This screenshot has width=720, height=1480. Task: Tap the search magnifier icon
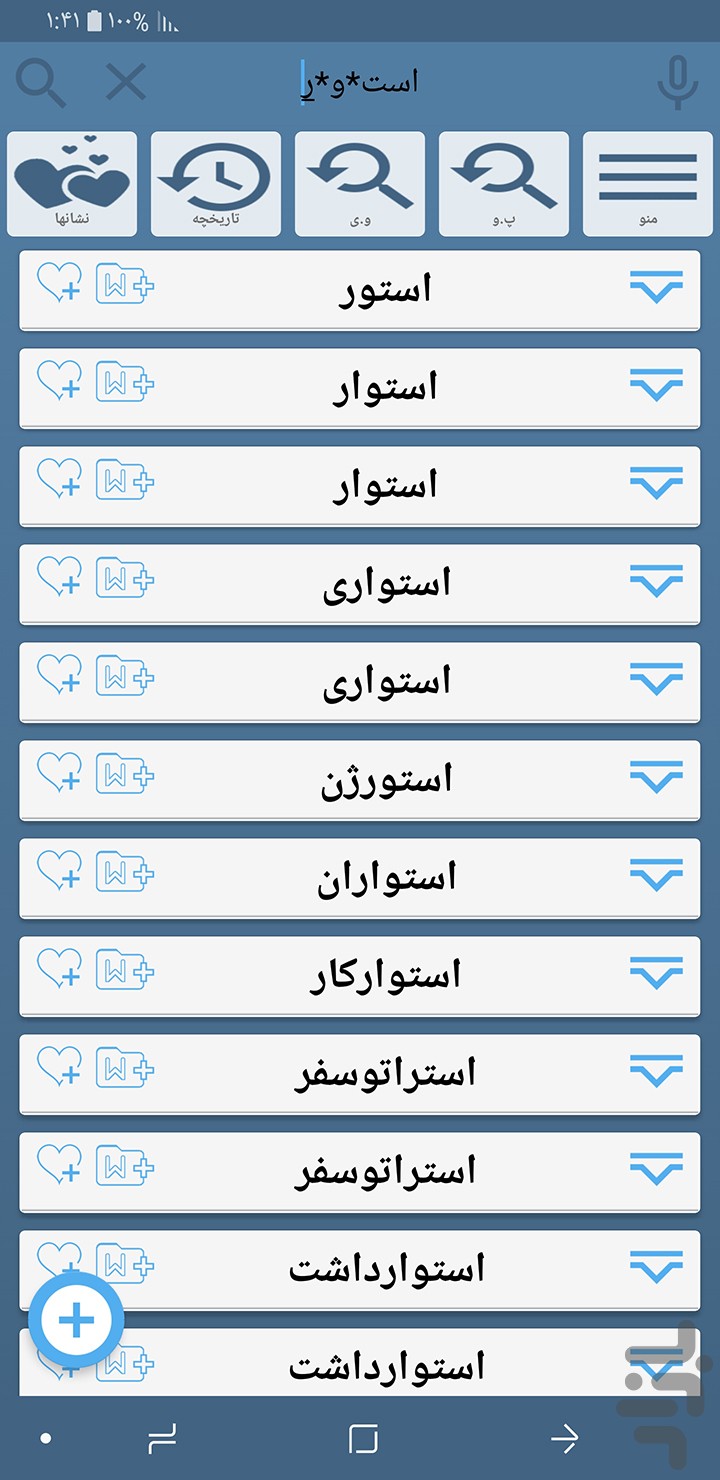pyautogui.click(x=42, y=83)
